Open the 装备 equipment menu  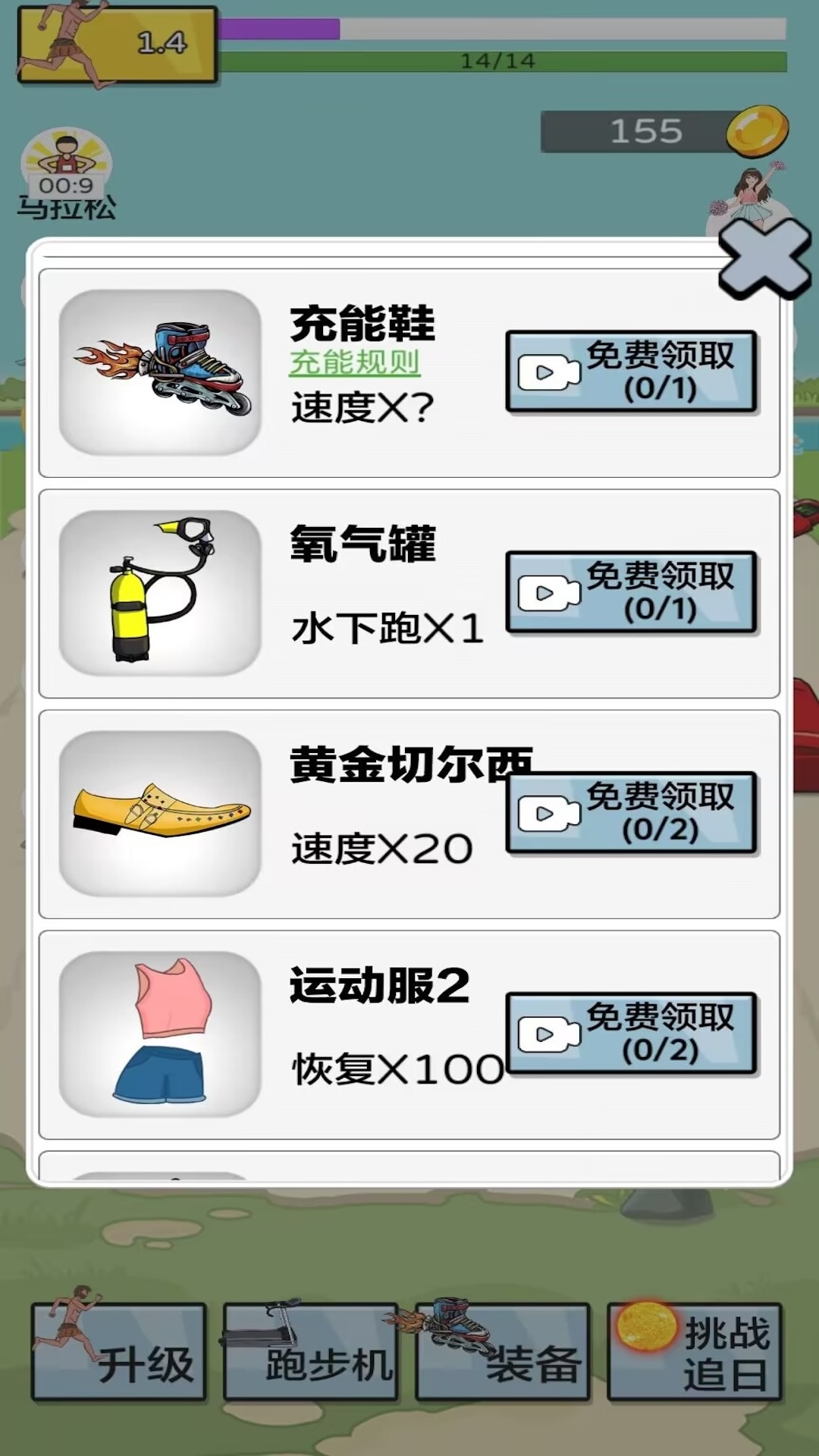[503, 1351]
